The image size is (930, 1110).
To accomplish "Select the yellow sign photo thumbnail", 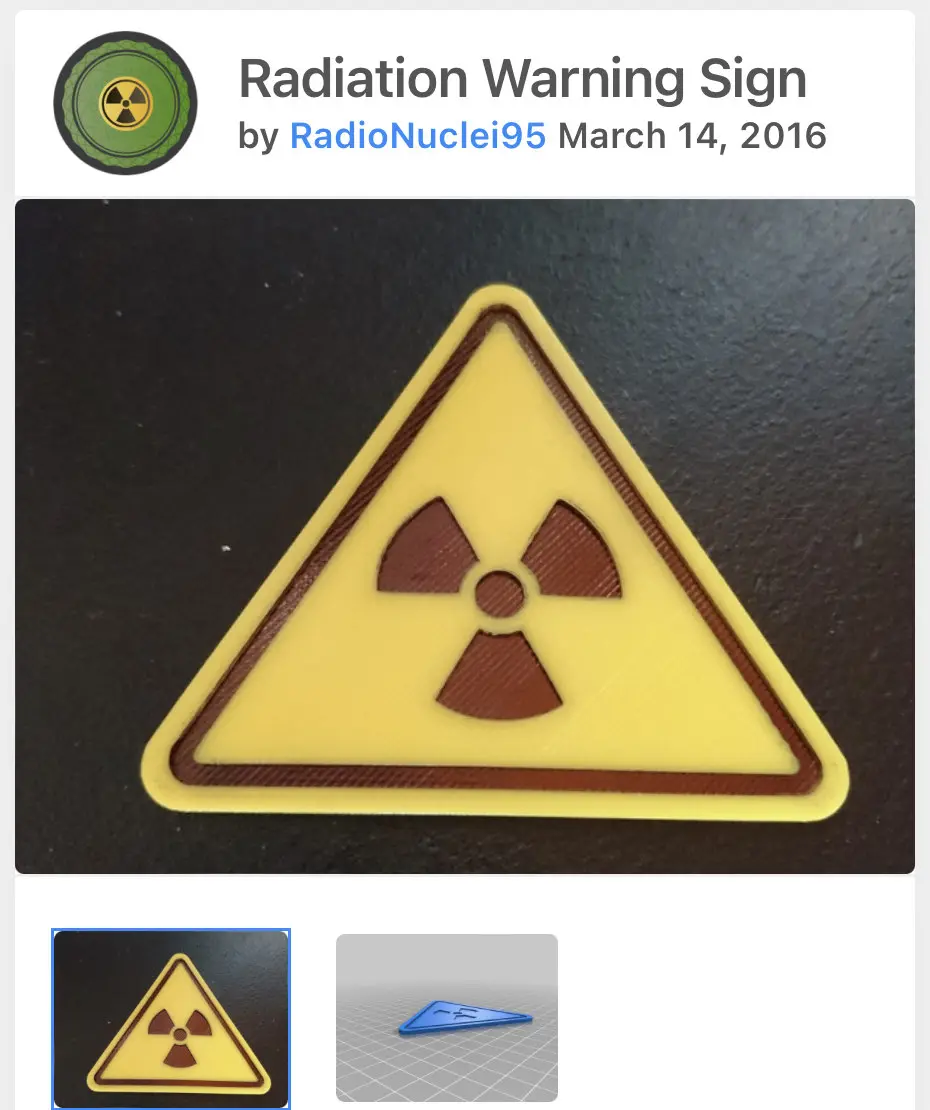I will [171, 1018].
